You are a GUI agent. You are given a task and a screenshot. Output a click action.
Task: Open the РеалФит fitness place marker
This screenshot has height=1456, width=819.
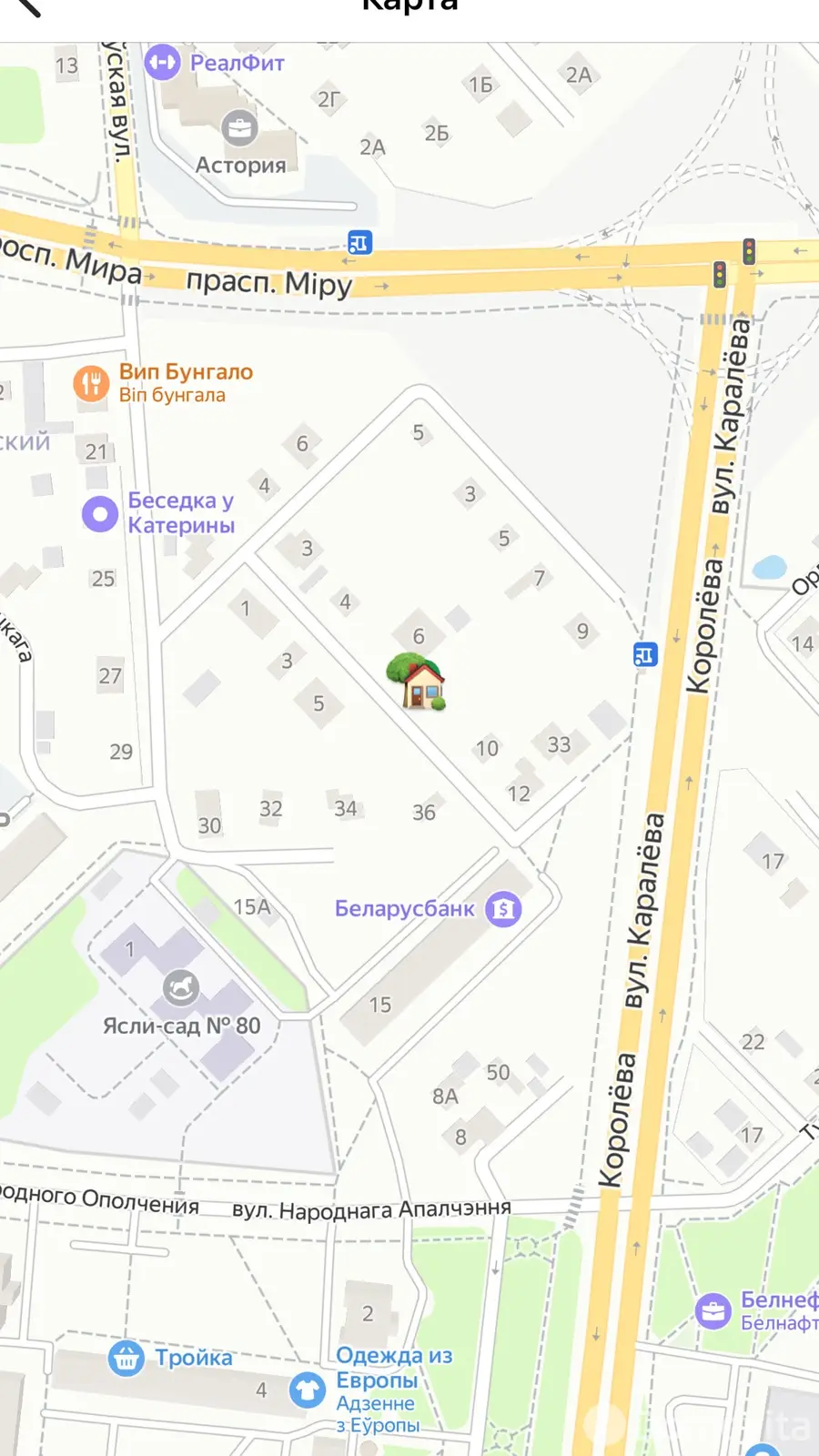coord(163,63)
